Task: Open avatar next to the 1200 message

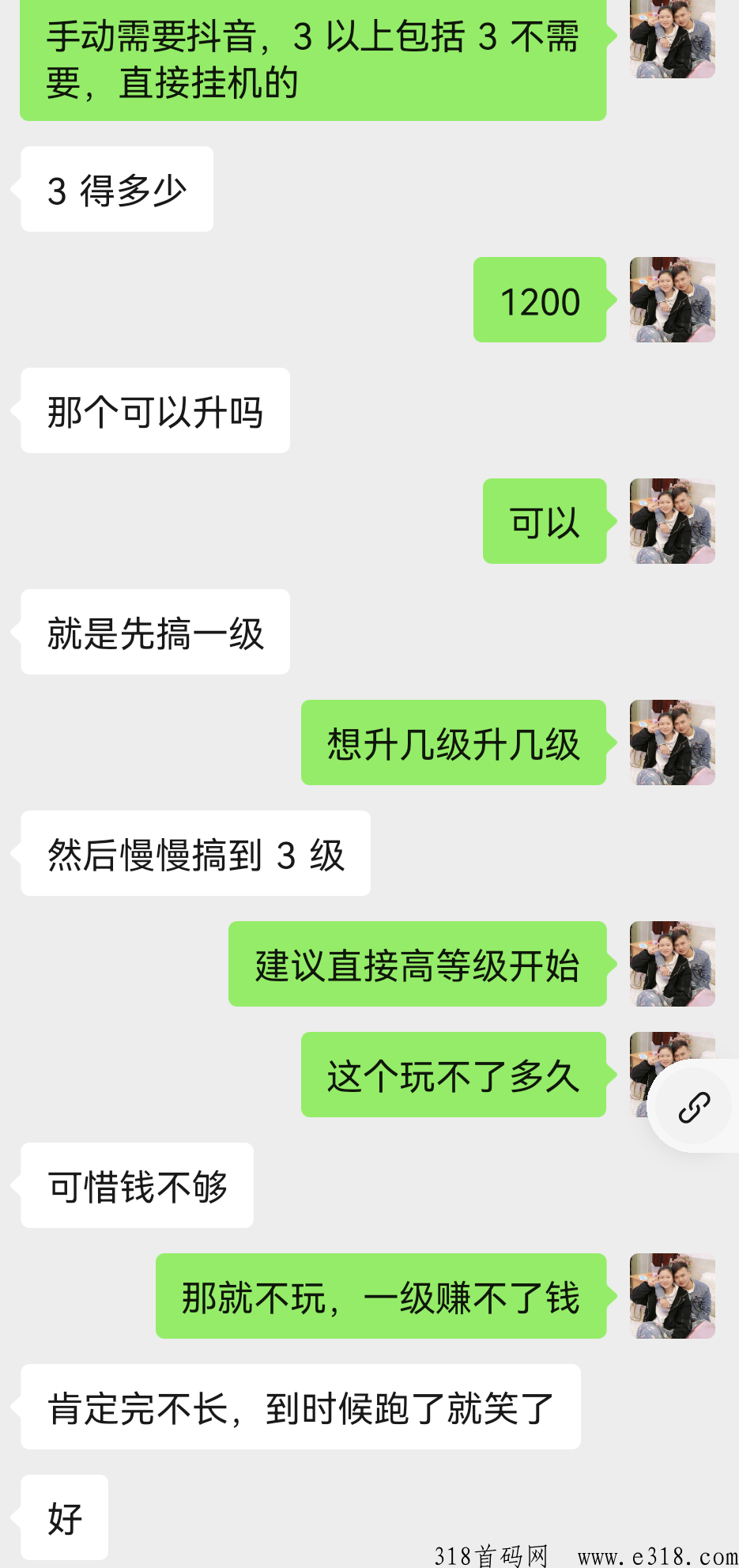Action: (x=671, y=300)
